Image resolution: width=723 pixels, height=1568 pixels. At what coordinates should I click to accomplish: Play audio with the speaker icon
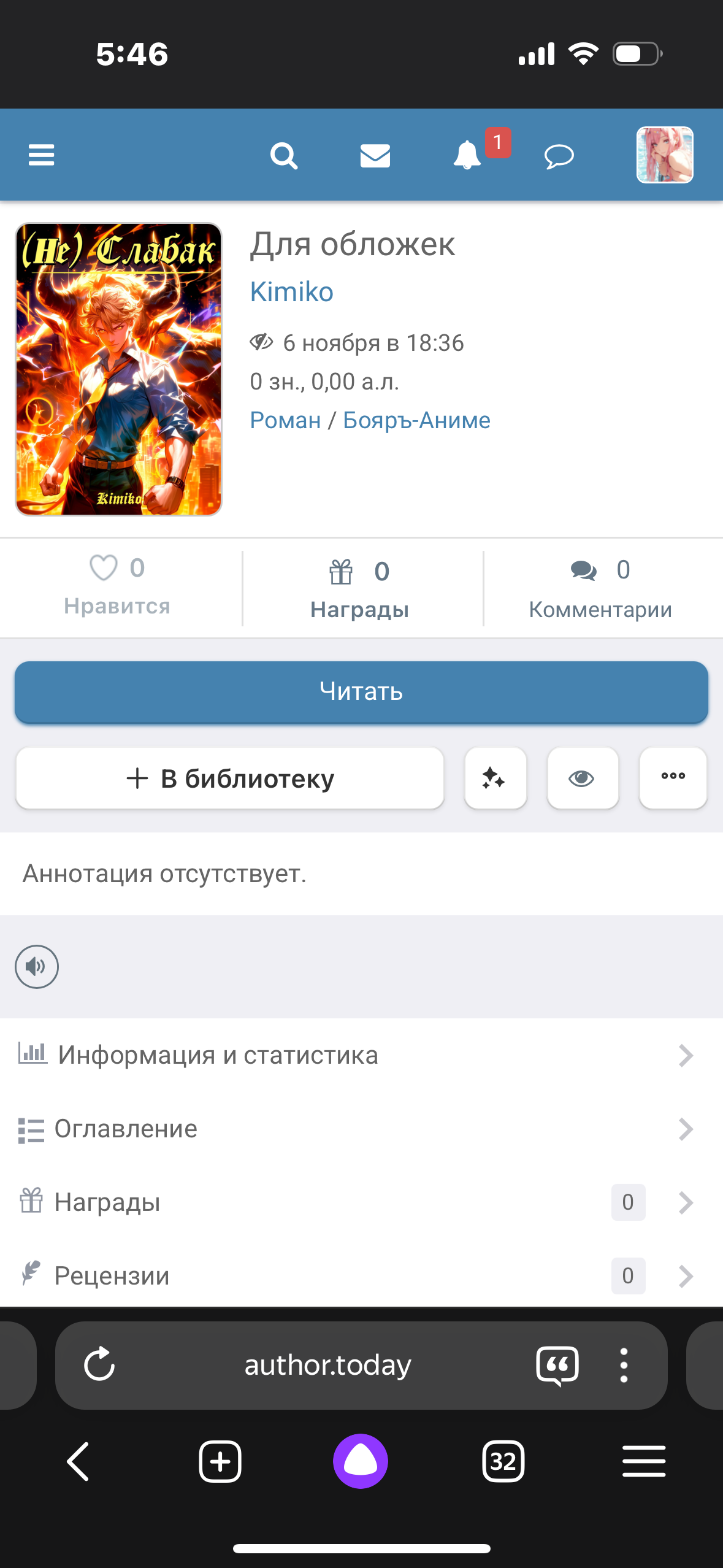(37, 967)
